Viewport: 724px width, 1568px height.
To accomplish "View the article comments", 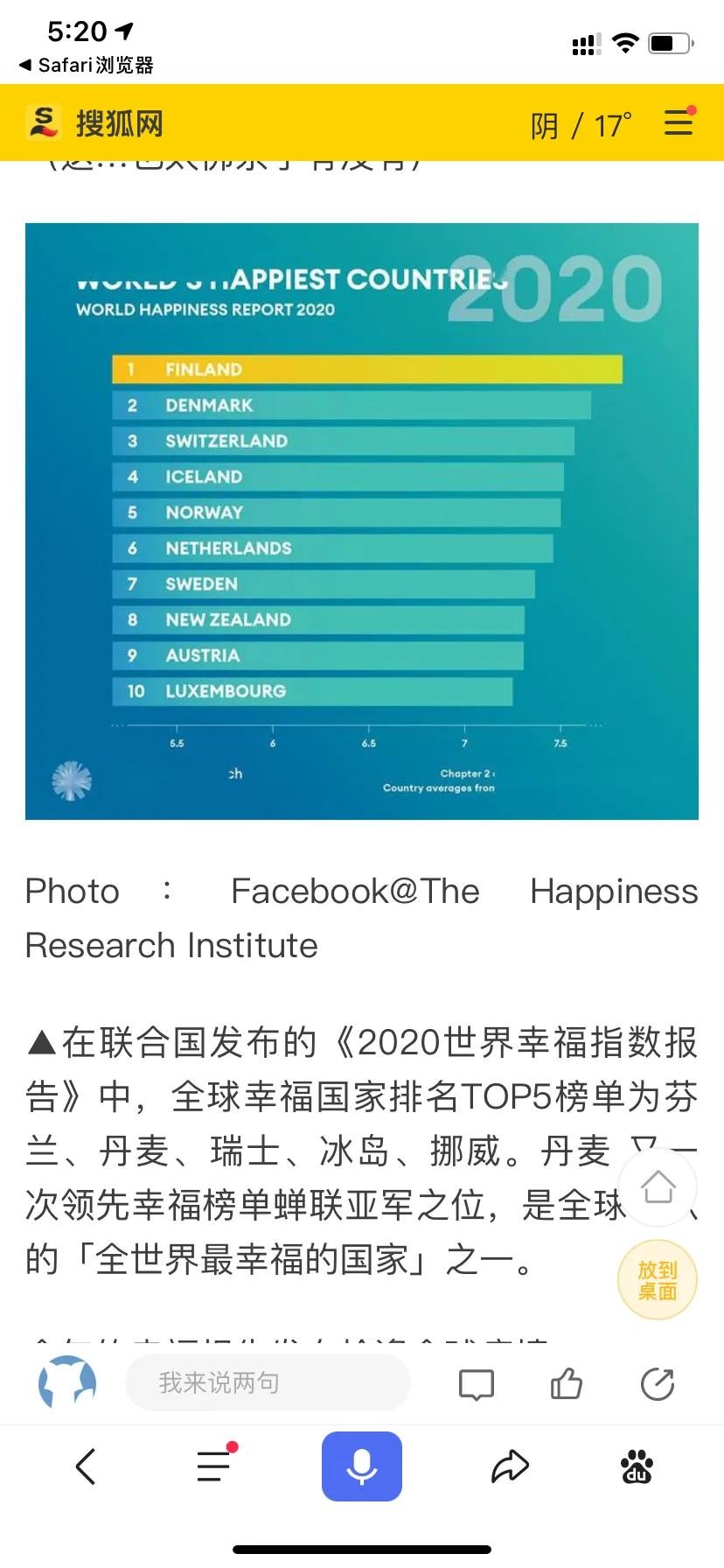I will pyautogui.click(x=477, y=1384).
